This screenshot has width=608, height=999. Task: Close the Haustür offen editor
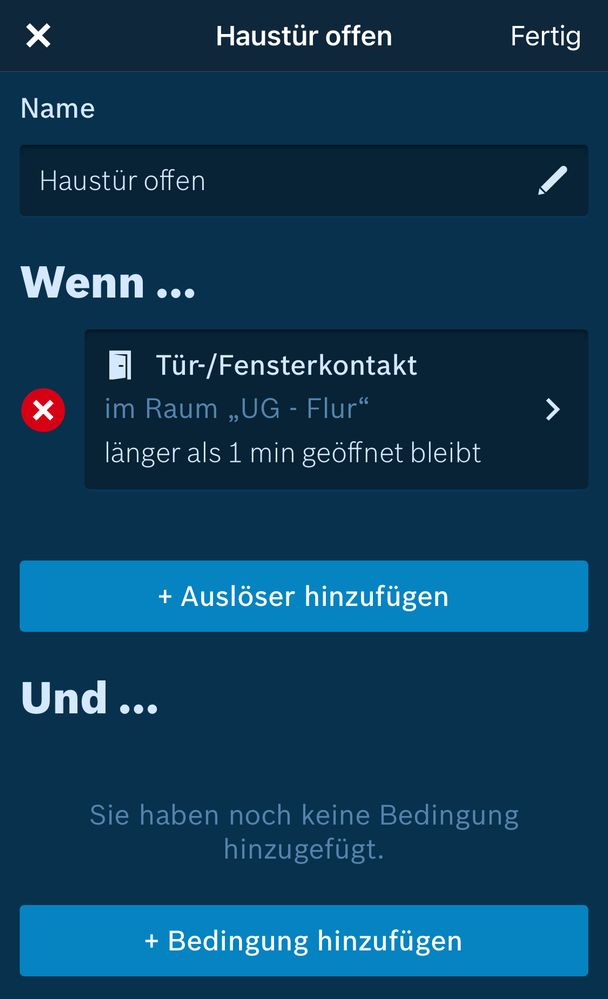point(38,36)
